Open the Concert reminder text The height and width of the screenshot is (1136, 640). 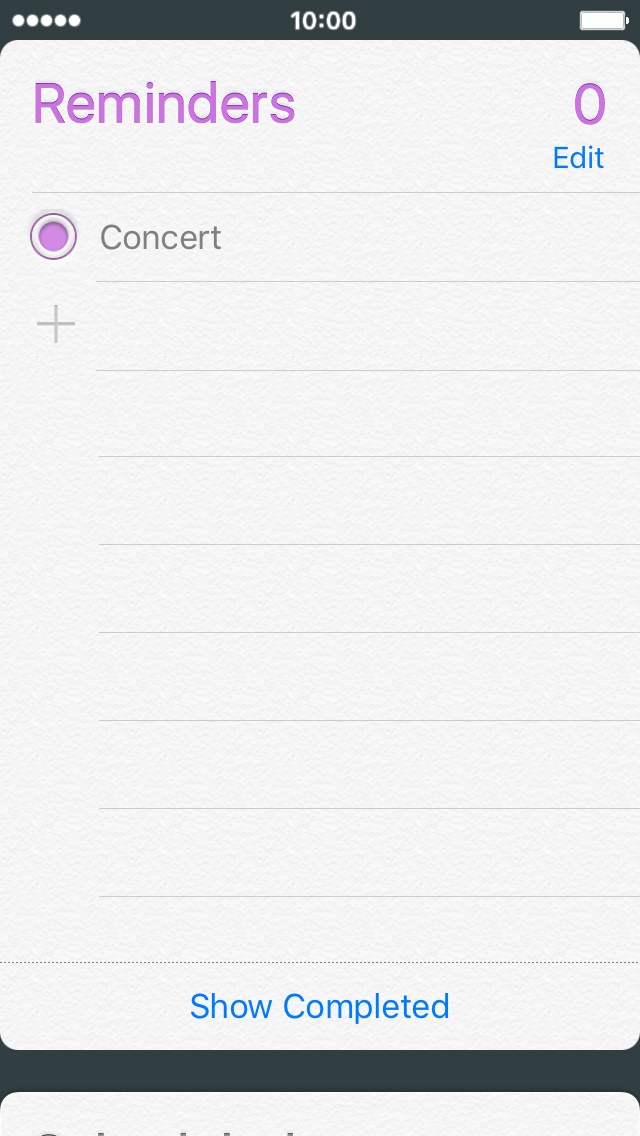(x=160, y=237)
